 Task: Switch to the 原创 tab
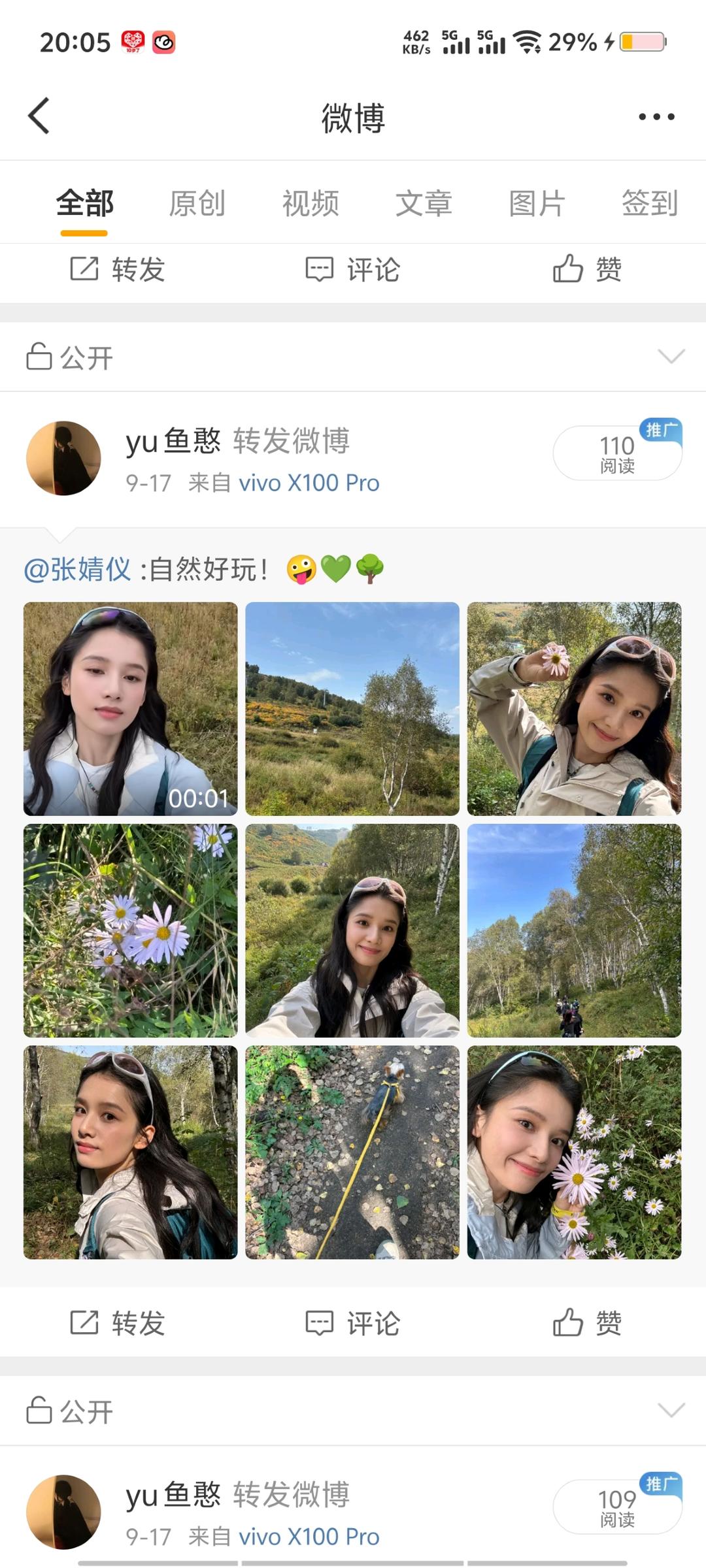coord(197,203)
